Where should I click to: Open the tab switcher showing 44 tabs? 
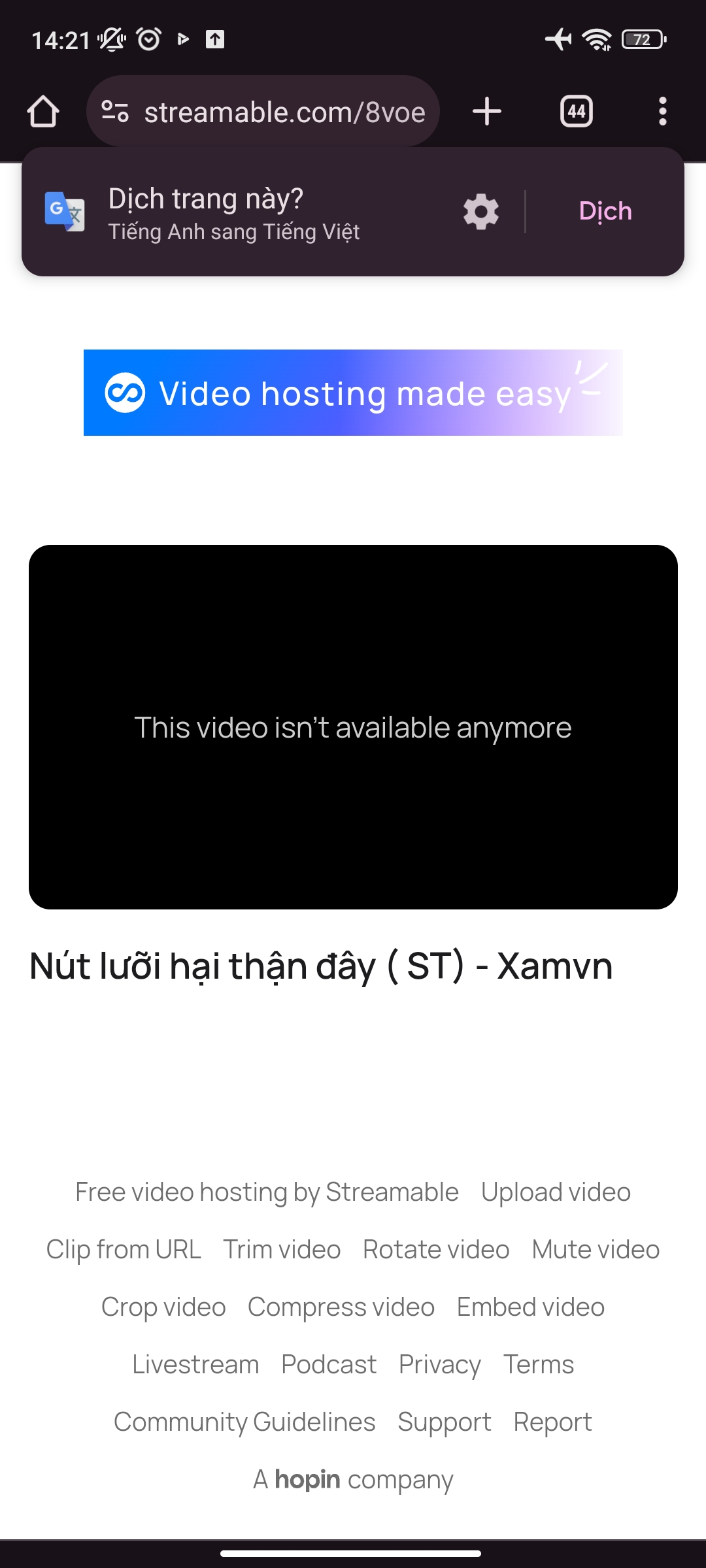[576, 112]
